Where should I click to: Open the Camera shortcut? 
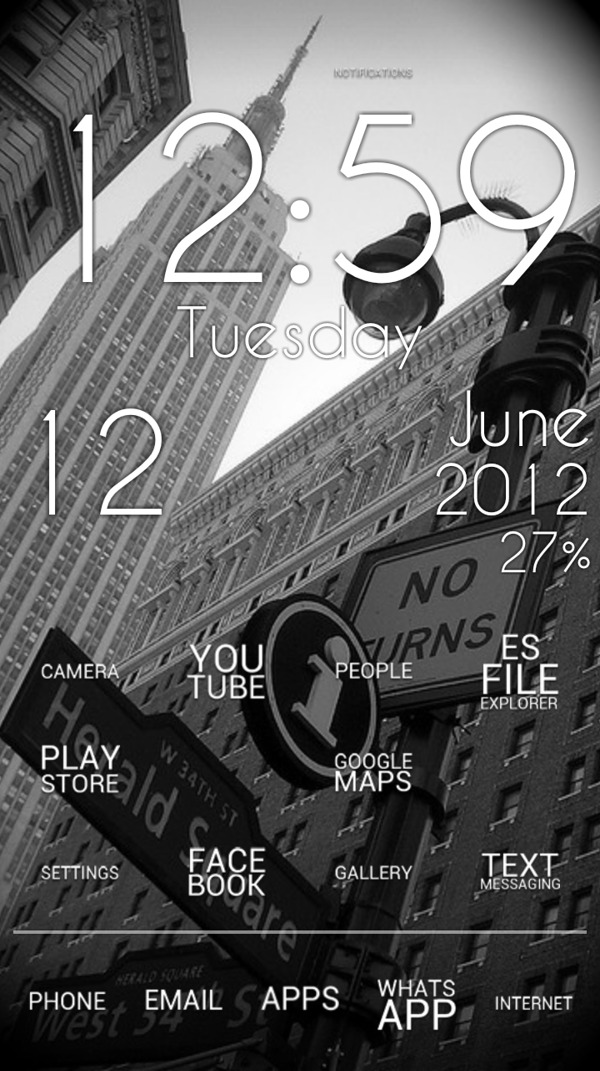tap(80, 672)
